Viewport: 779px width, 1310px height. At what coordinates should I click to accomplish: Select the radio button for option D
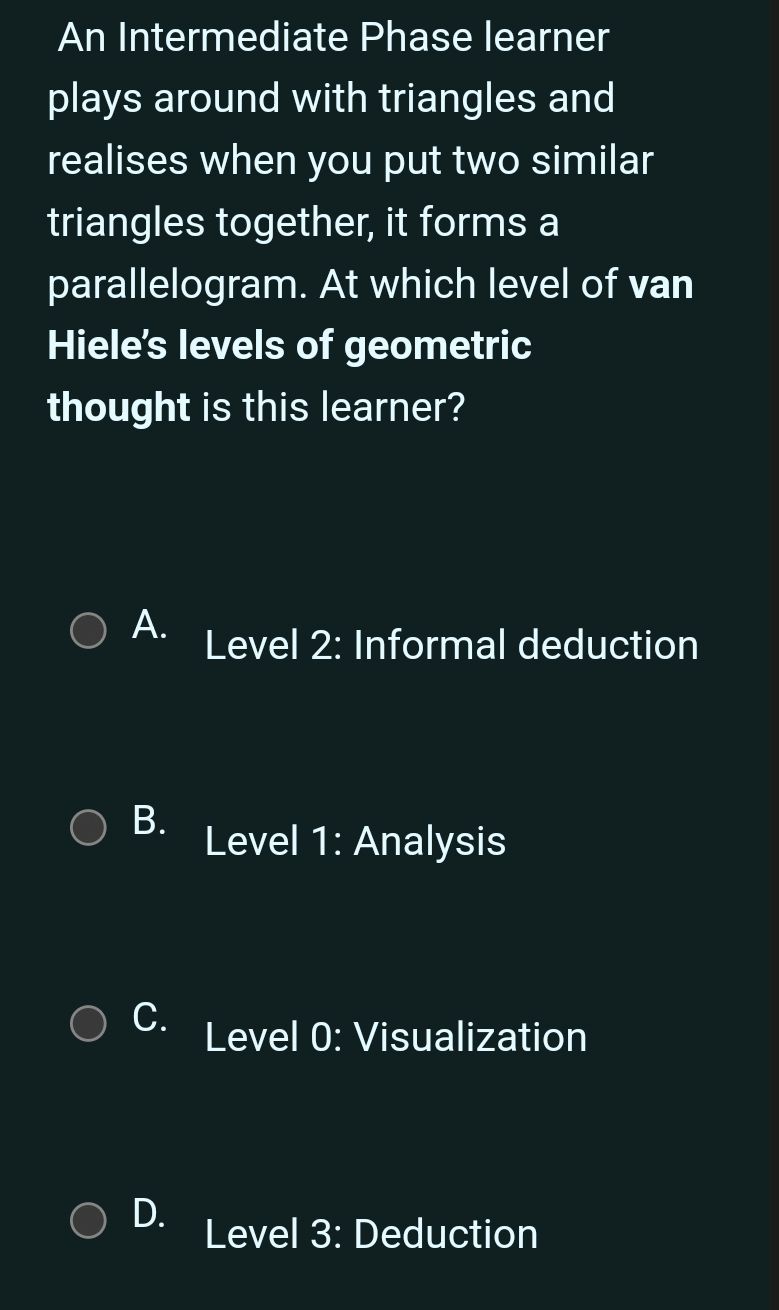click(x=88, y=1220)
